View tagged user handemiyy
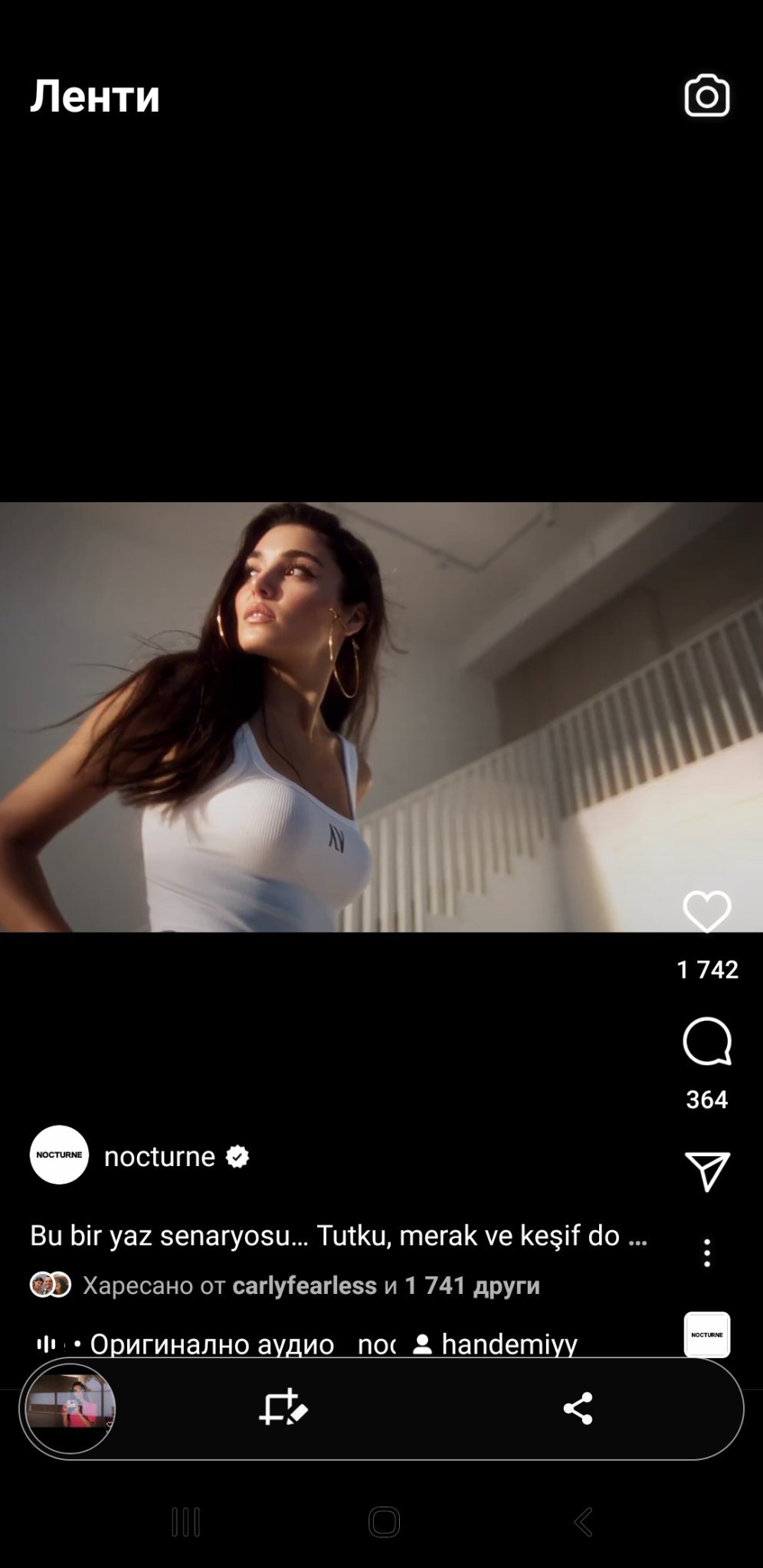This screenshot has height=1568, width=763. pos(508,1343)
